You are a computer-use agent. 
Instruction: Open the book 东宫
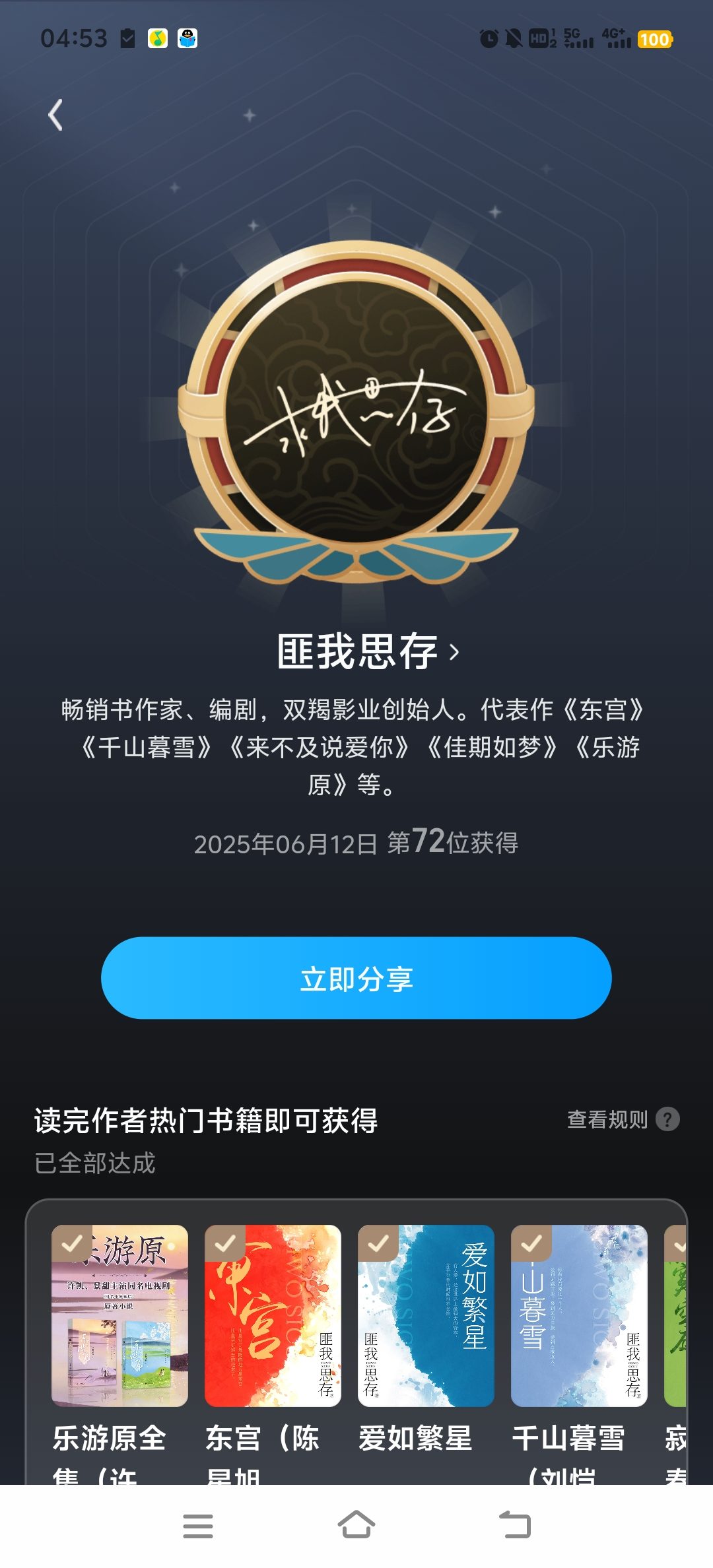[x=273, y=1315]
